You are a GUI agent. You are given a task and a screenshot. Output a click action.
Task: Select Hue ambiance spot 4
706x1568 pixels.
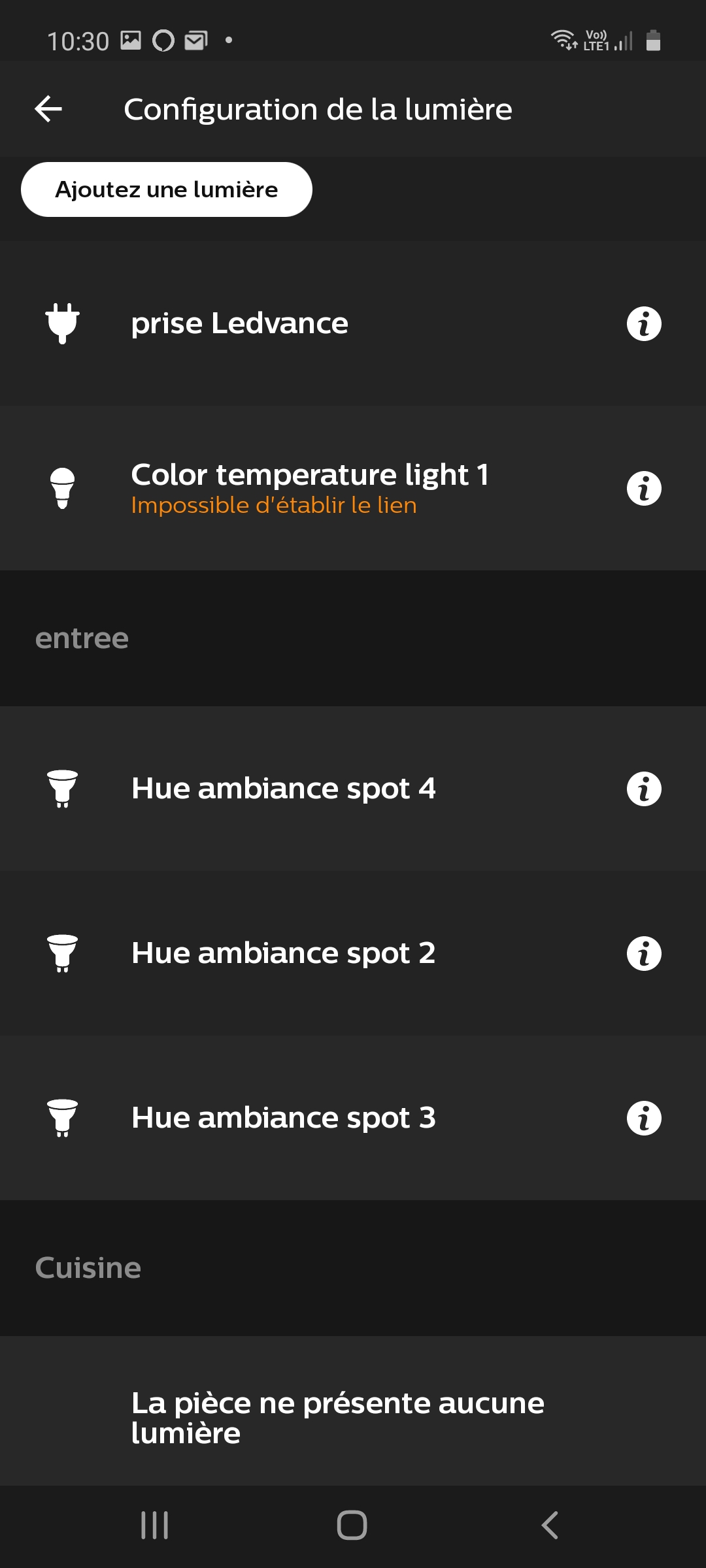click(353, 789)
